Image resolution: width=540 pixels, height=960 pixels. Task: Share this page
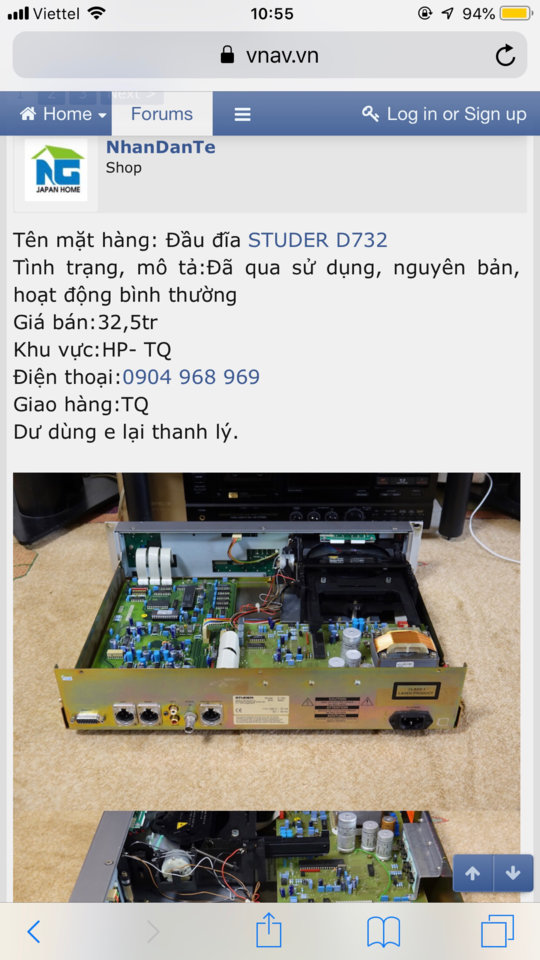[269, 931]
